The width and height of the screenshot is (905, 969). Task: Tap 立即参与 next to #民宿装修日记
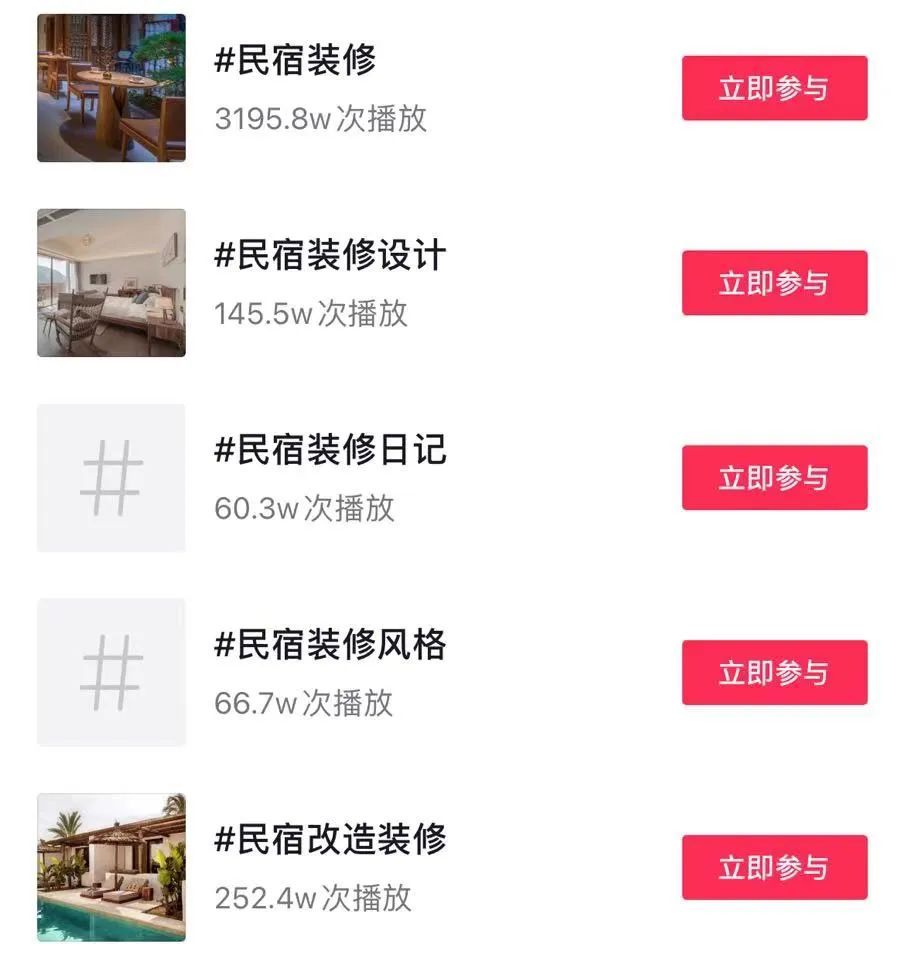pyautogui.click(x=774, y=478)
